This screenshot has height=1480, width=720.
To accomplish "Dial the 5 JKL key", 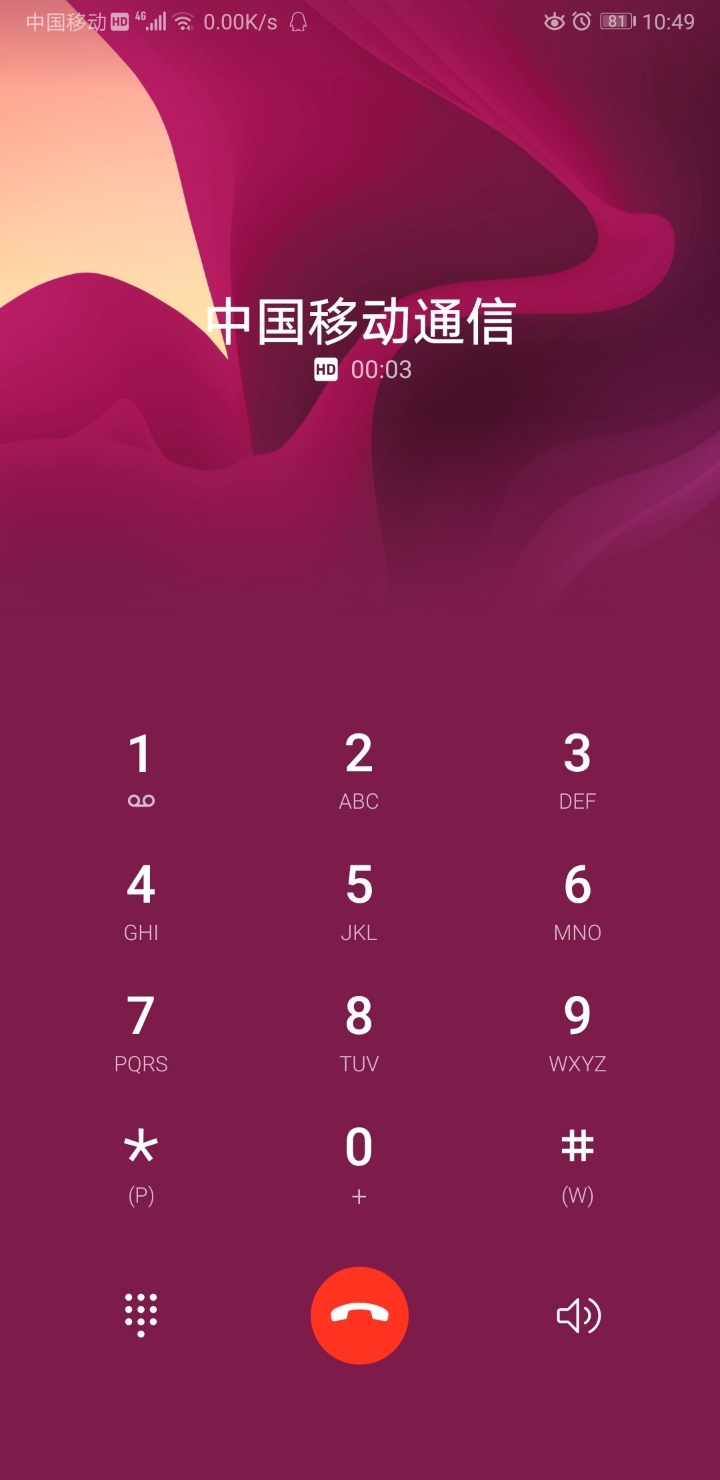I will point(359,900).
